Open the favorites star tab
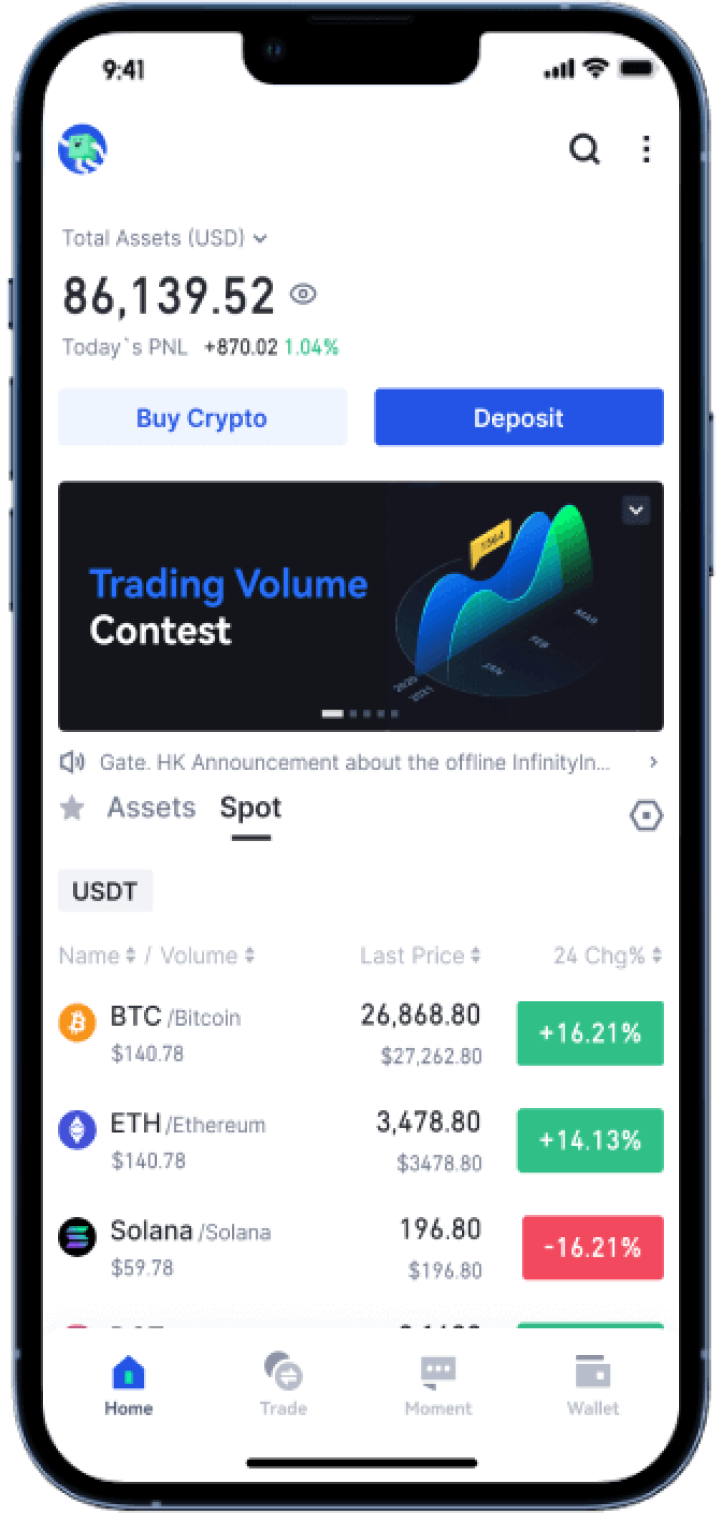 click(x=72, y=808)
